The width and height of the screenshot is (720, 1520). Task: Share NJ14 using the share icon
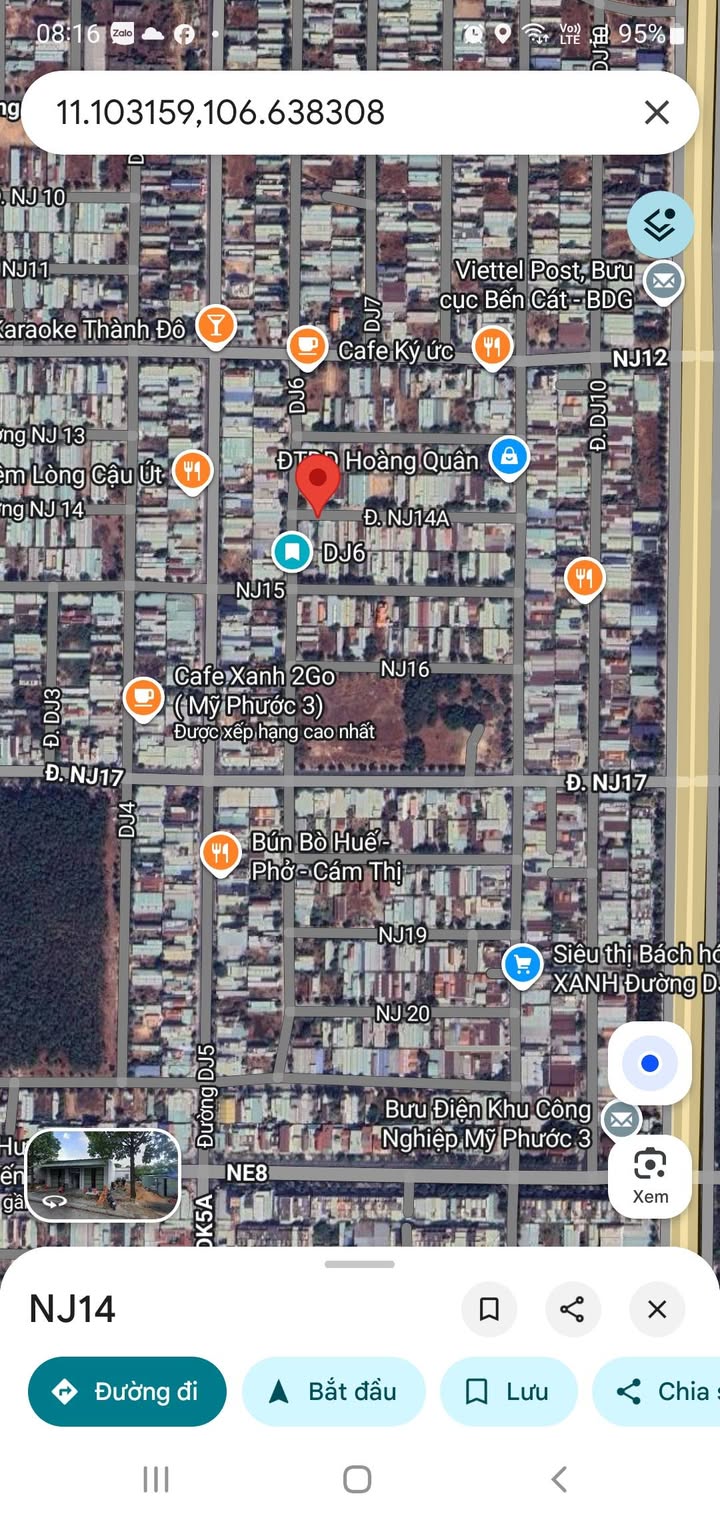(x=573, y=1309)
